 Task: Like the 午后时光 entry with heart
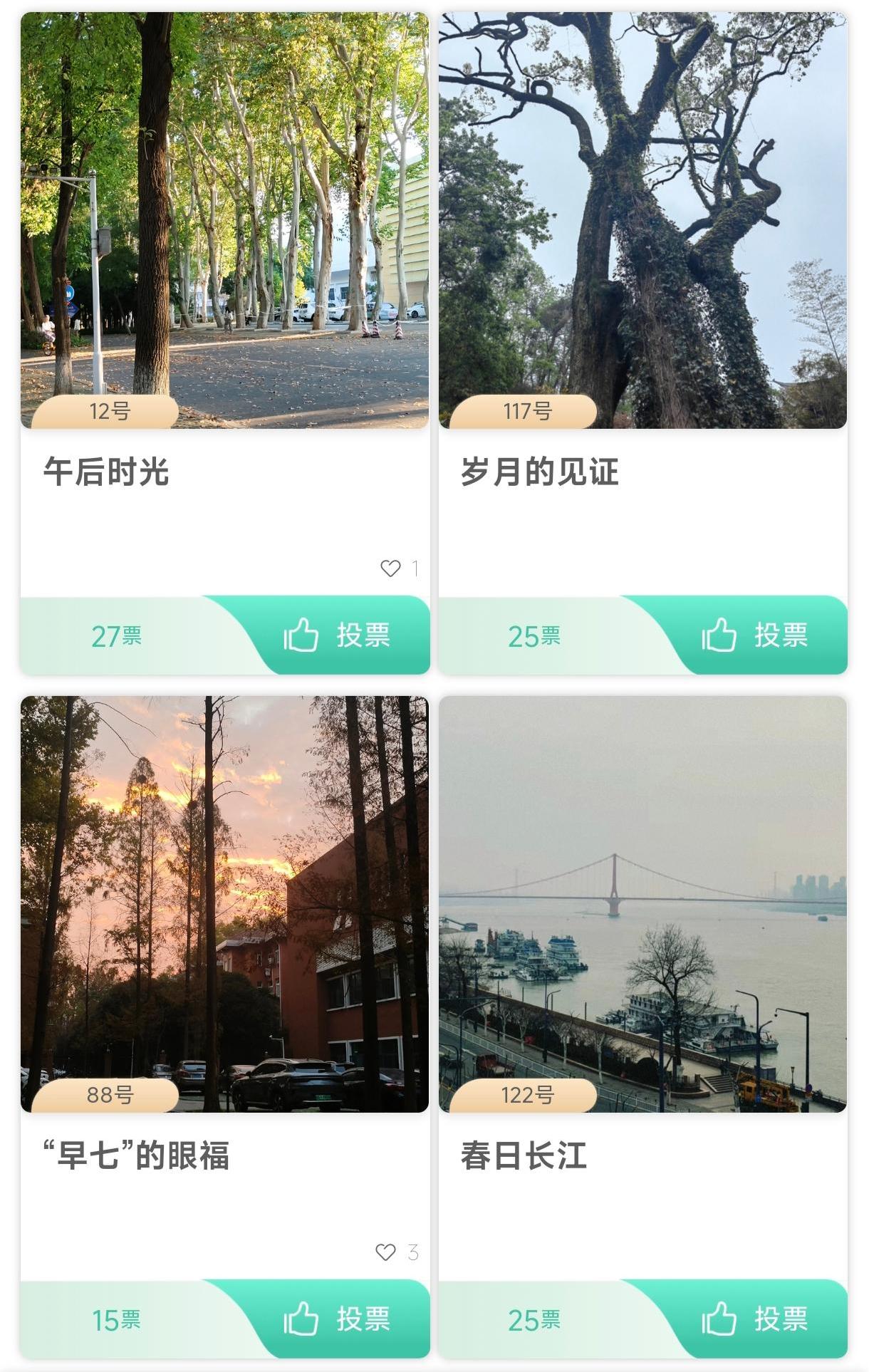[390, 568]
